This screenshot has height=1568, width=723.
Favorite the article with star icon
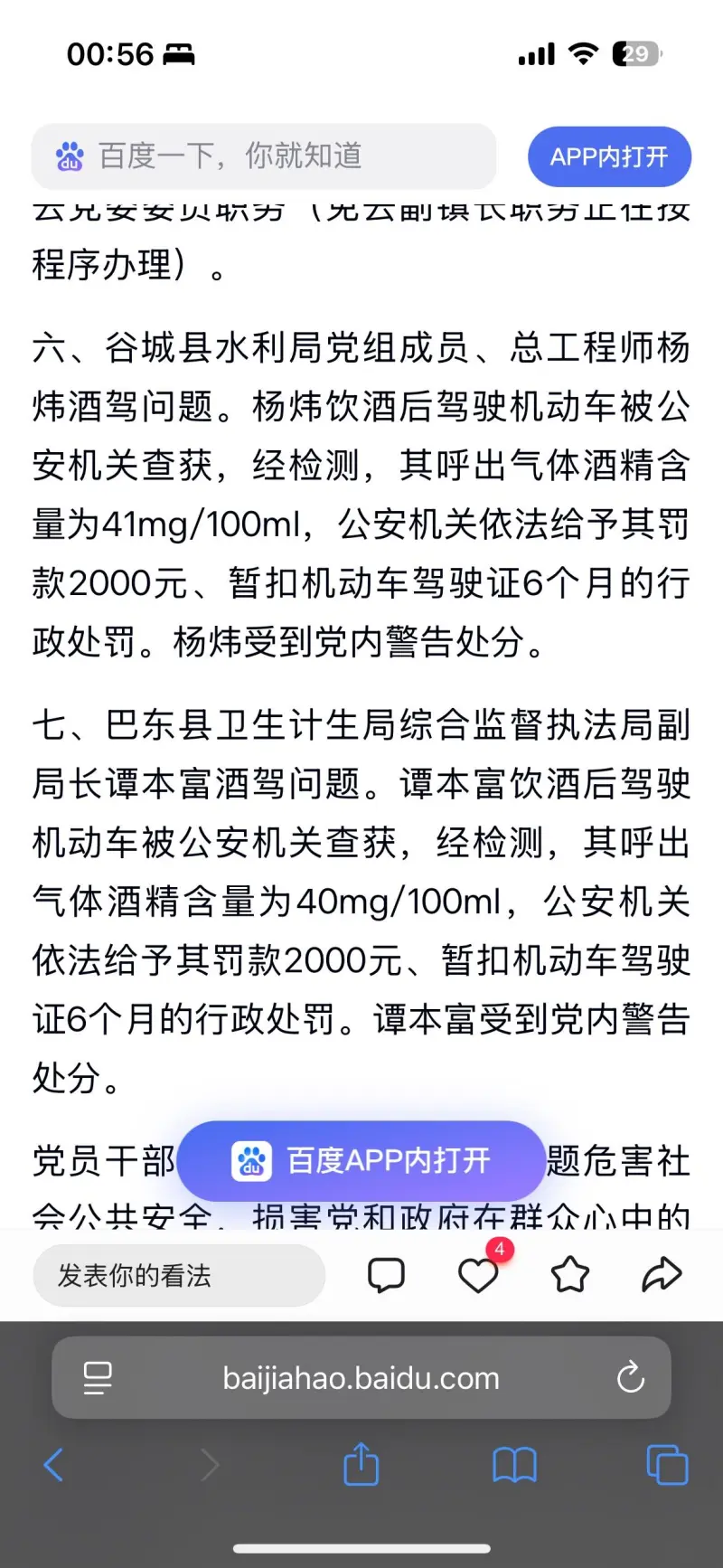(x=570, y=1275)
